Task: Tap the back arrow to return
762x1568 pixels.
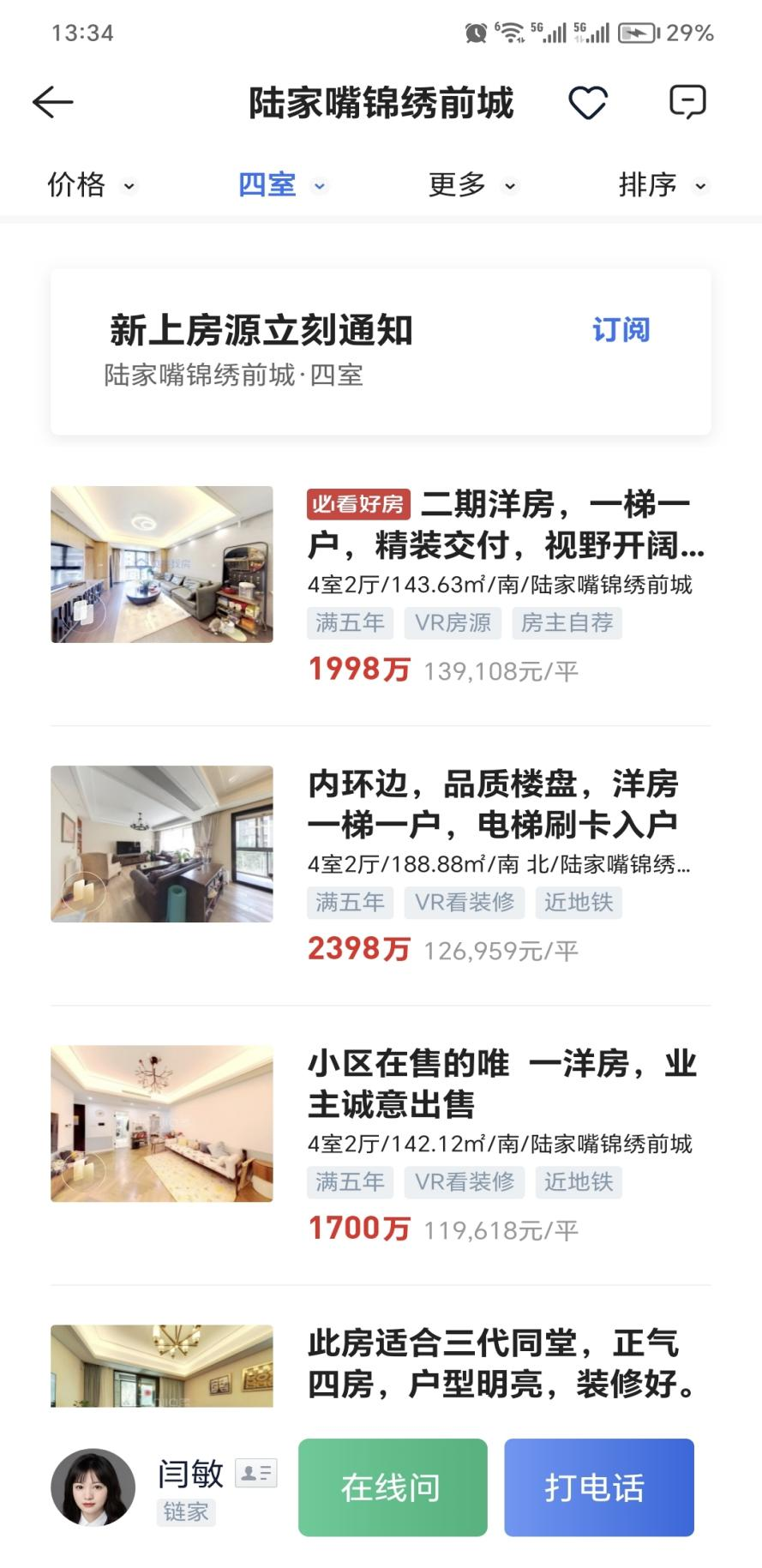Action: 51,101
